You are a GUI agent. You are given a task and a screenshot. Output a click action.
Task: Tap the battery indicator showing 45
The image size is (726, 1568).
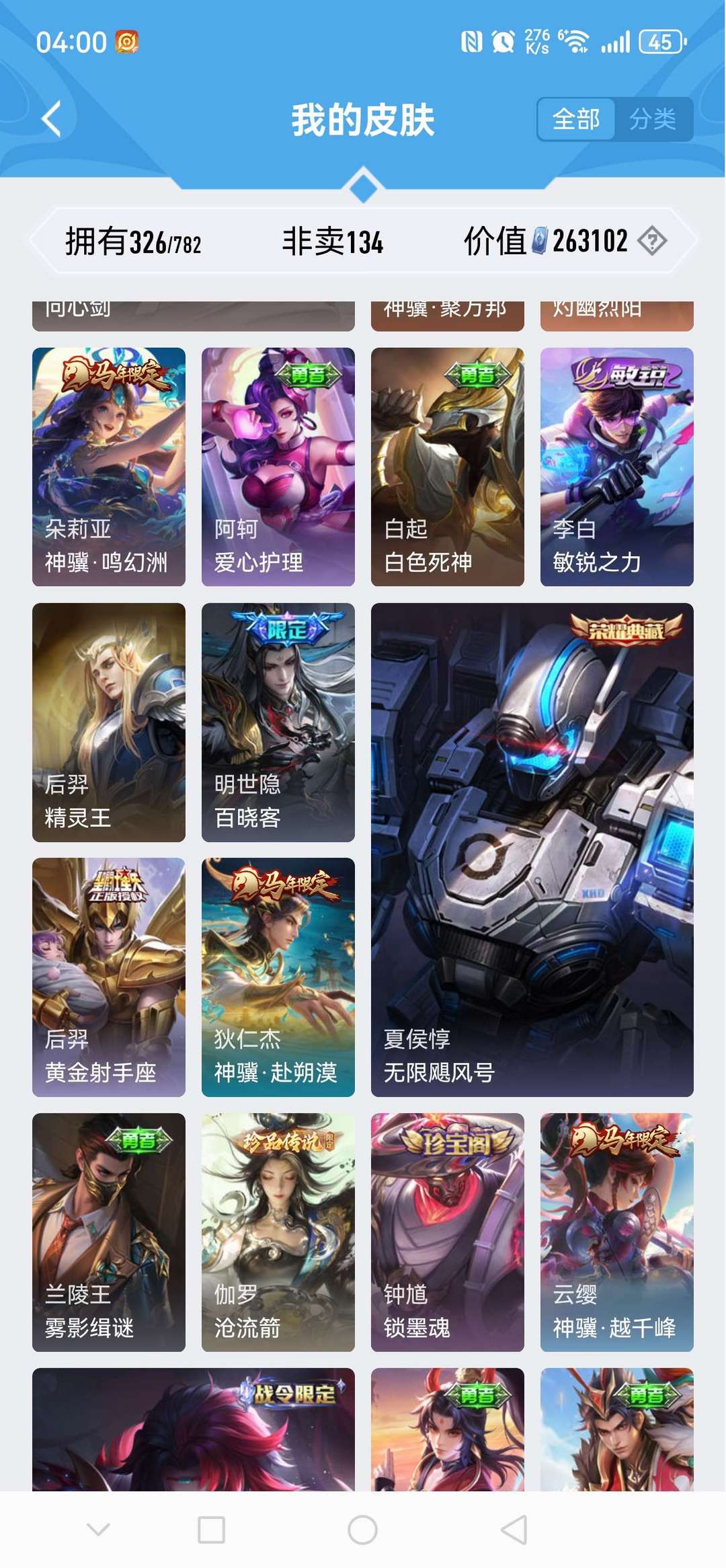tap(659, 42)
